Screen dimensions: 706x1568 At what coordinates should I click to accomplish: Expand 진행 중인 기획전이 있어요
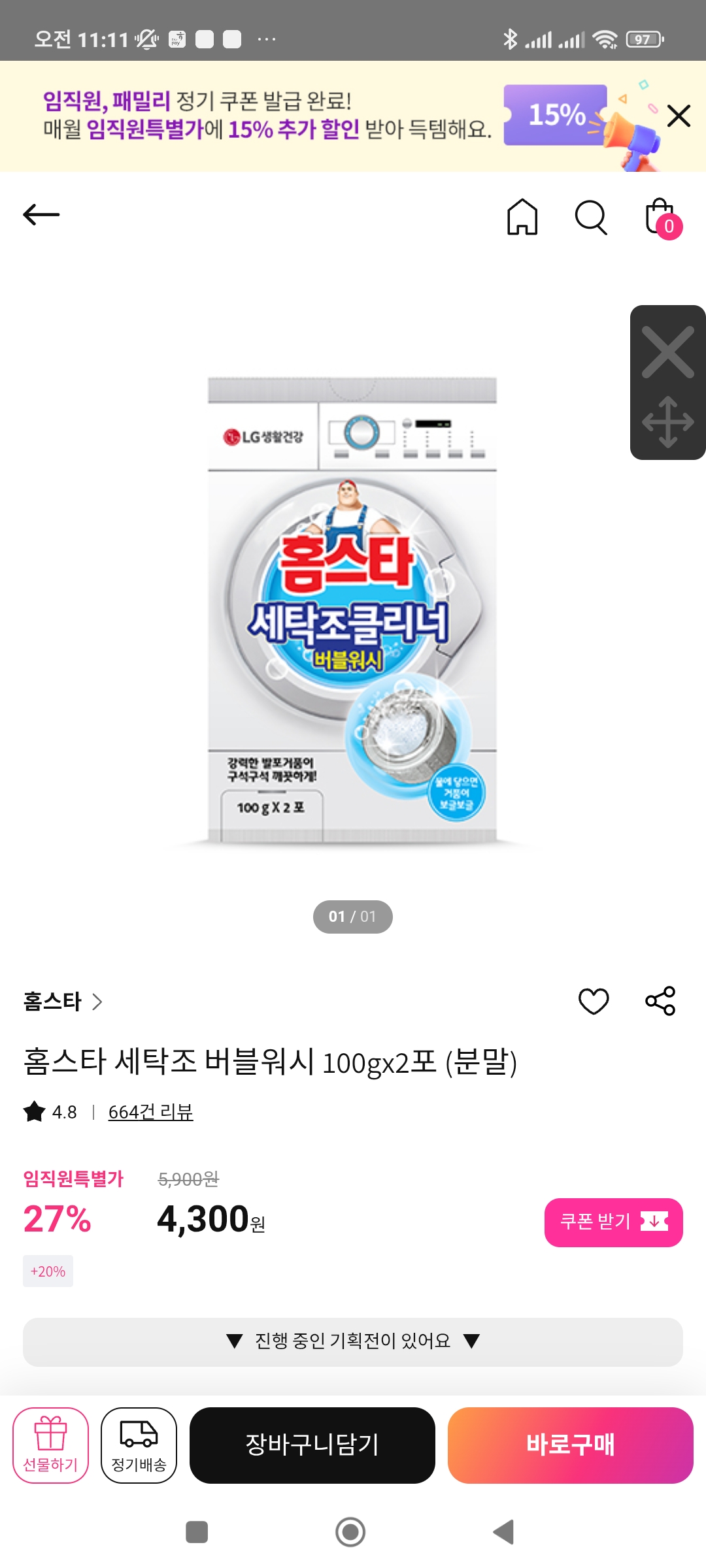[353, 1341]
